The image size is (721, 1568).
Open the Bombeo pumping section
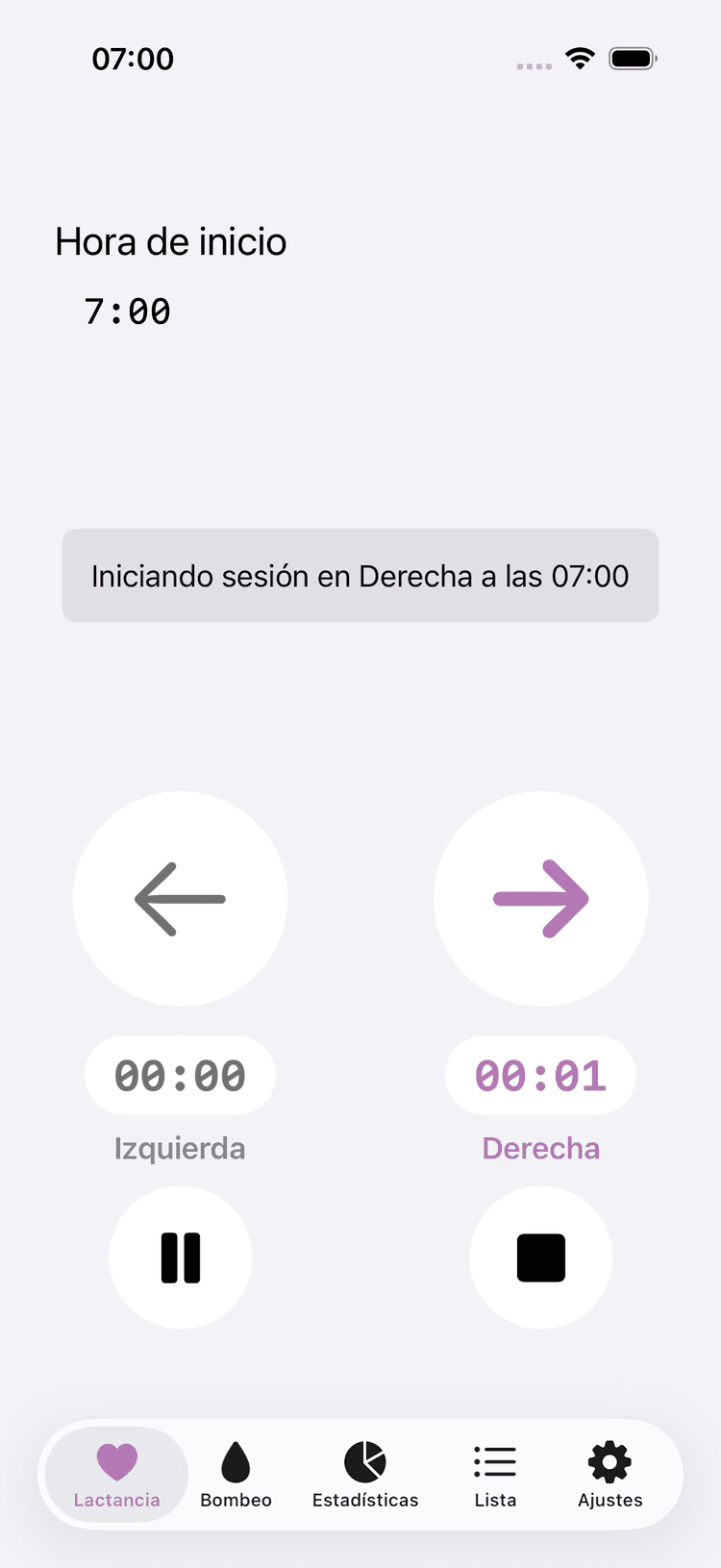pos(236,1474)
